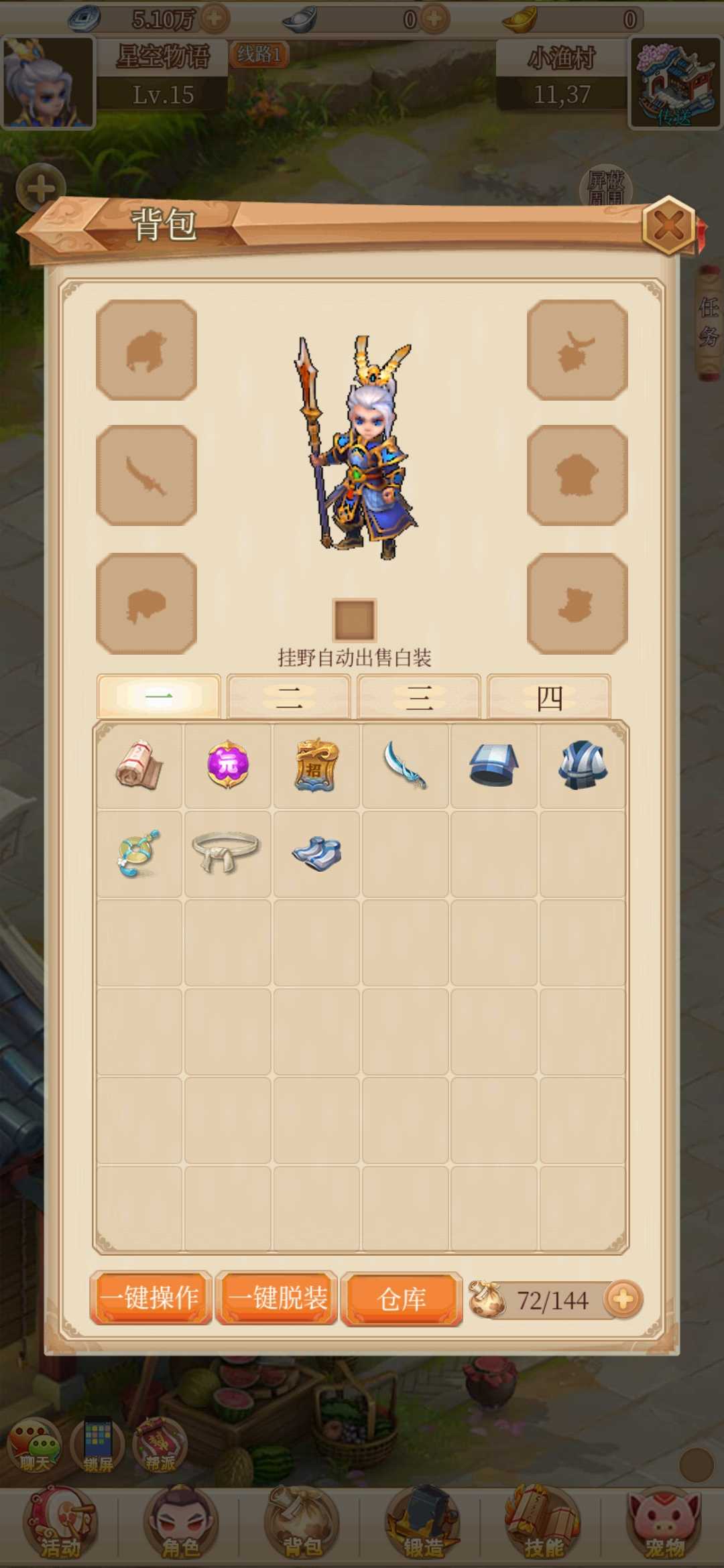Select the blue curved blade item
Screen dimensions: 724x1568
[x=405, y=765]
